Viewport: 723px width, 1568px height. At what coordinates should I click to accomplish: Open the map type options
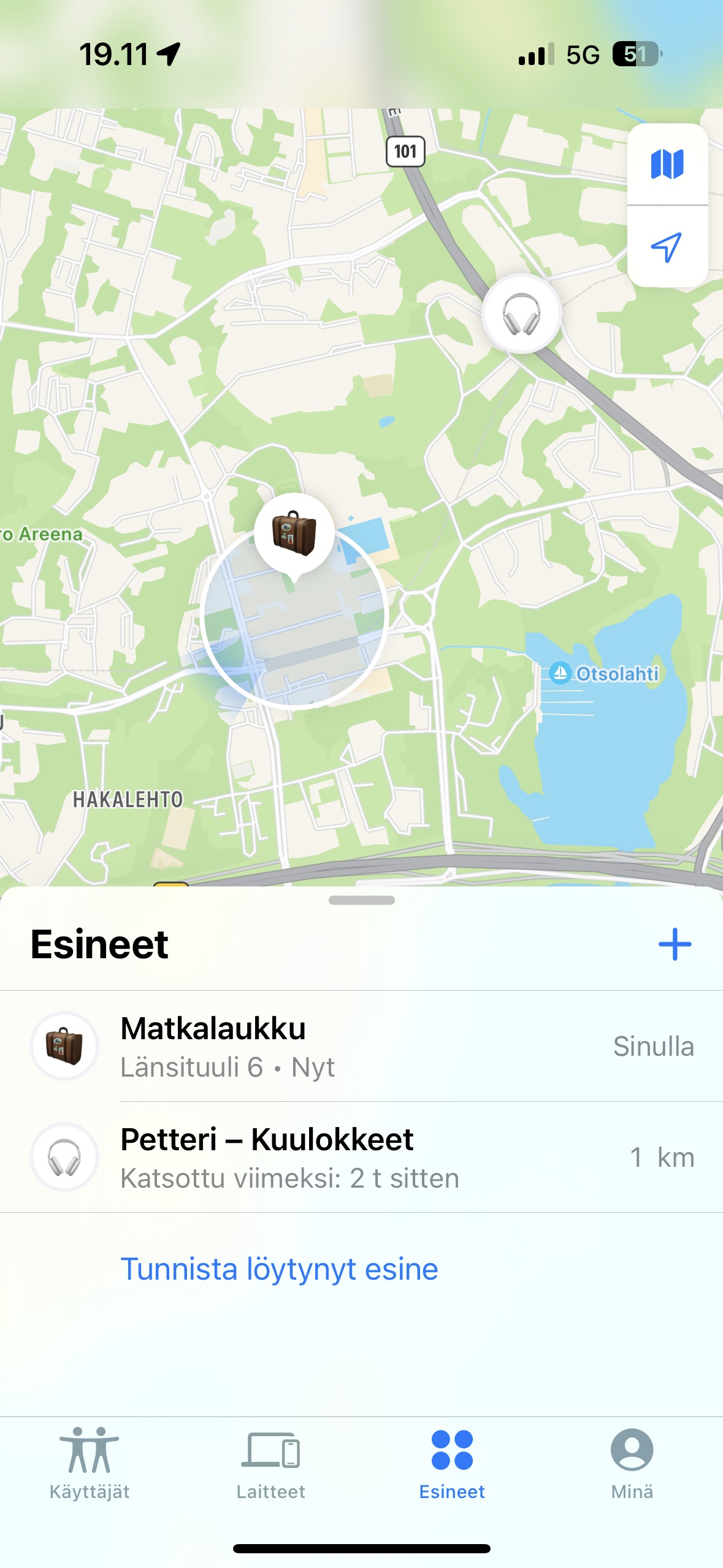pyautogui.click(x=667, y=164)
